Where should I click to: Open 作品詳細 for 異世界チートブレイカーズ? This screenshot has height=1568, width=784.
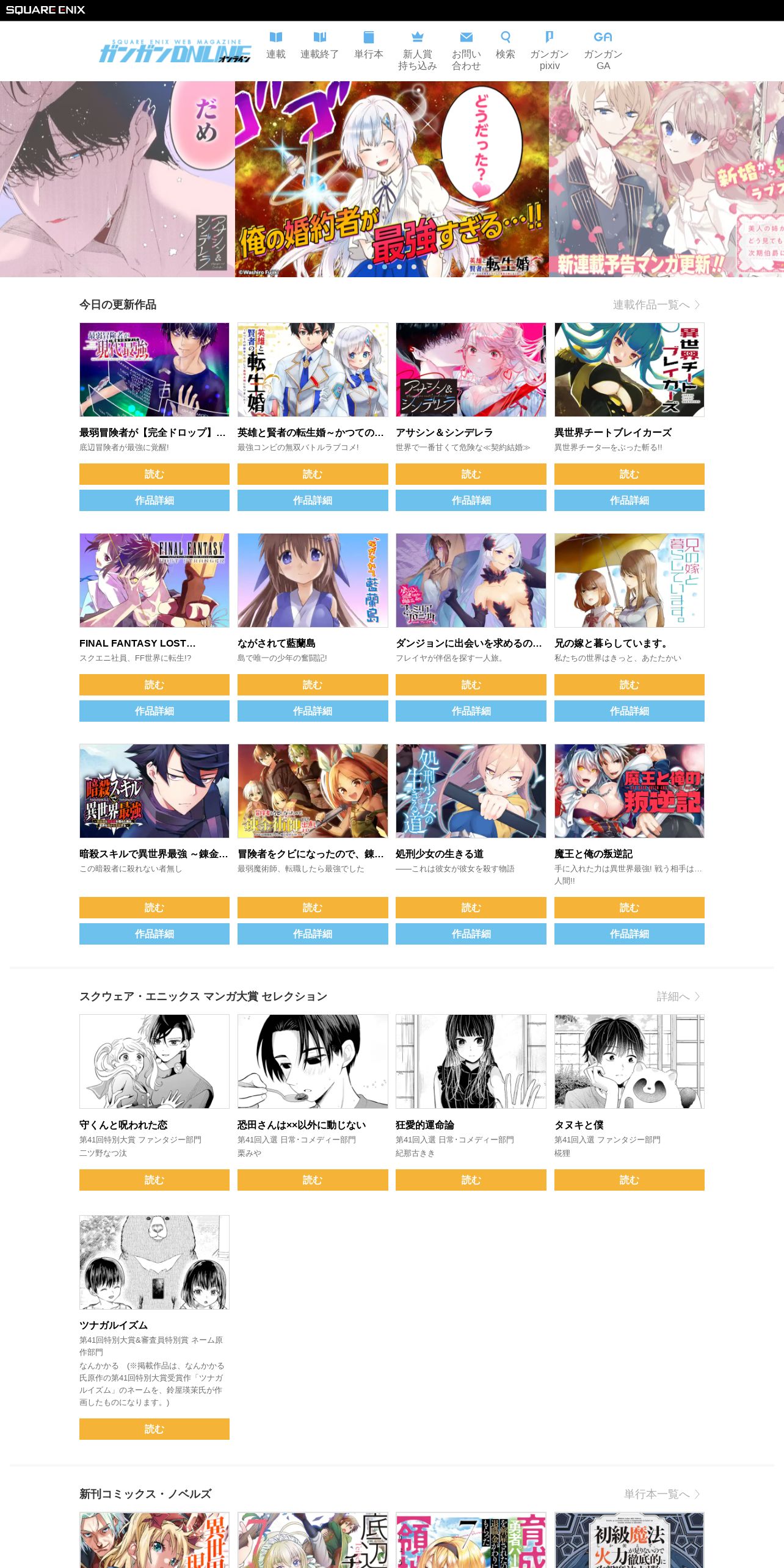click(x=630, y=500)
